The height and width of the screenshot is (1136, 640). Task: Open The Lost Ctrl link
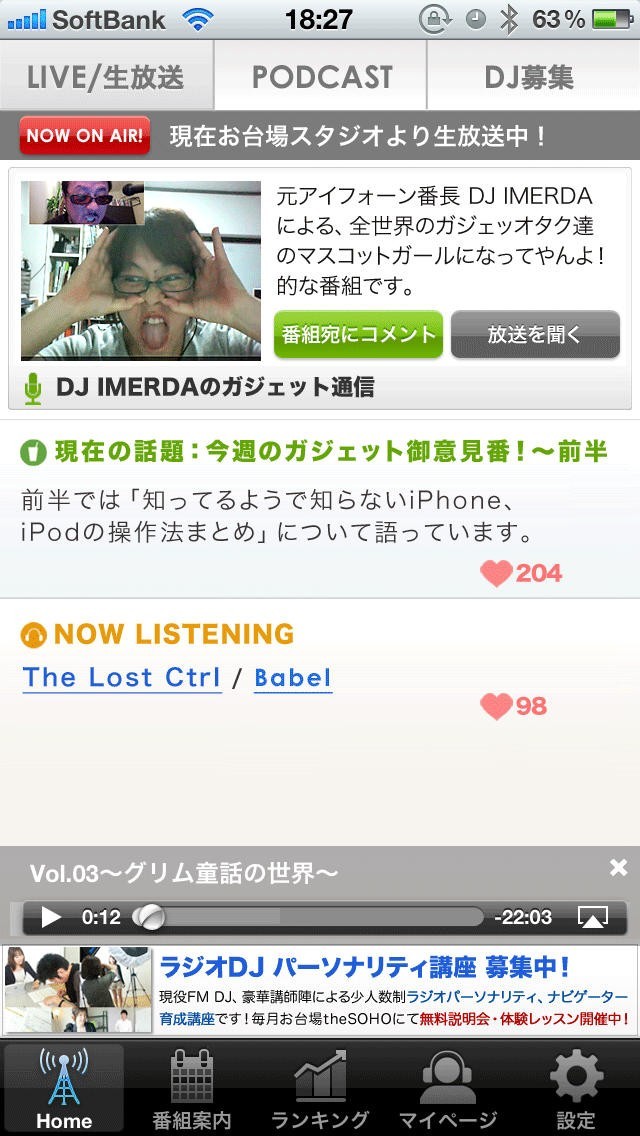121,677
